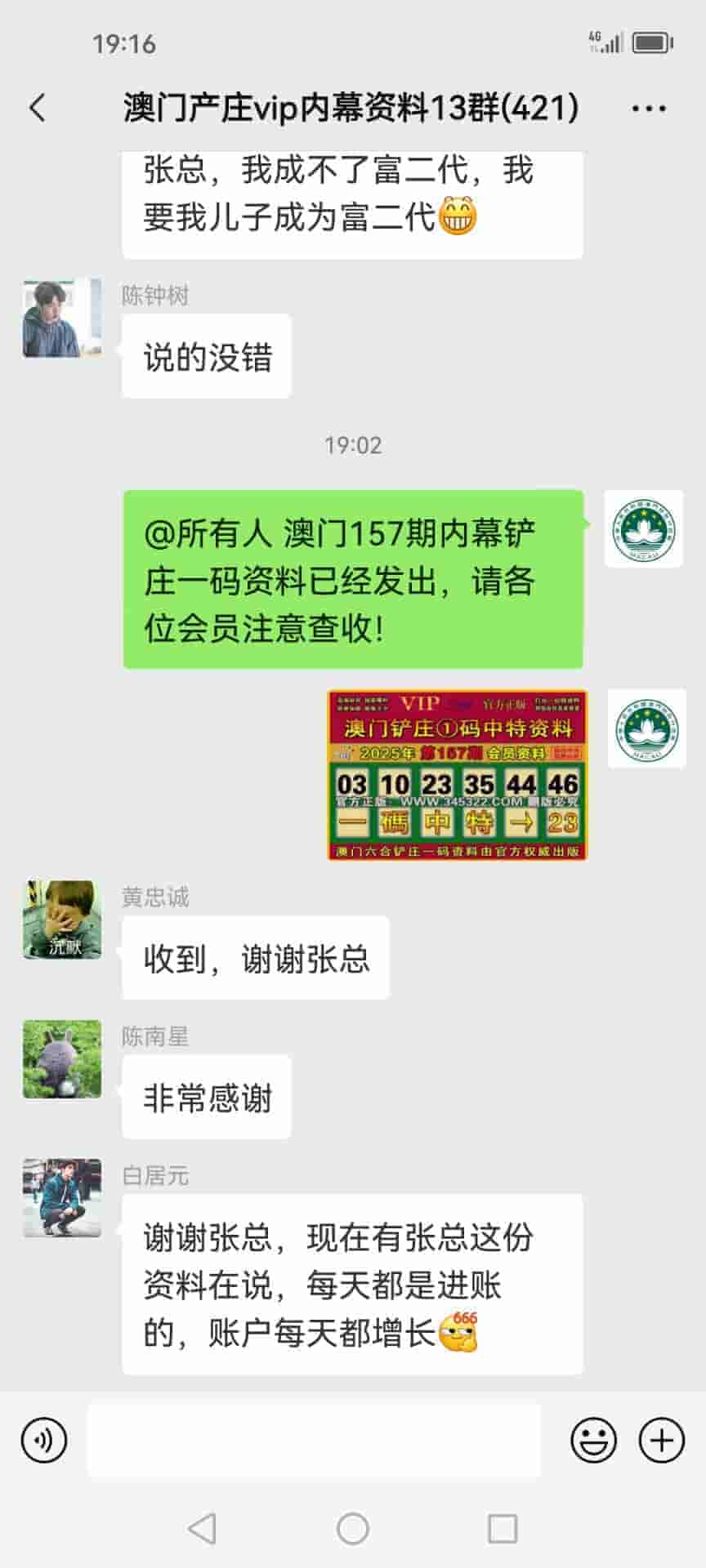
Task: Switch to voice message input
Action: pyautogui.click(x=44, y=1440)
